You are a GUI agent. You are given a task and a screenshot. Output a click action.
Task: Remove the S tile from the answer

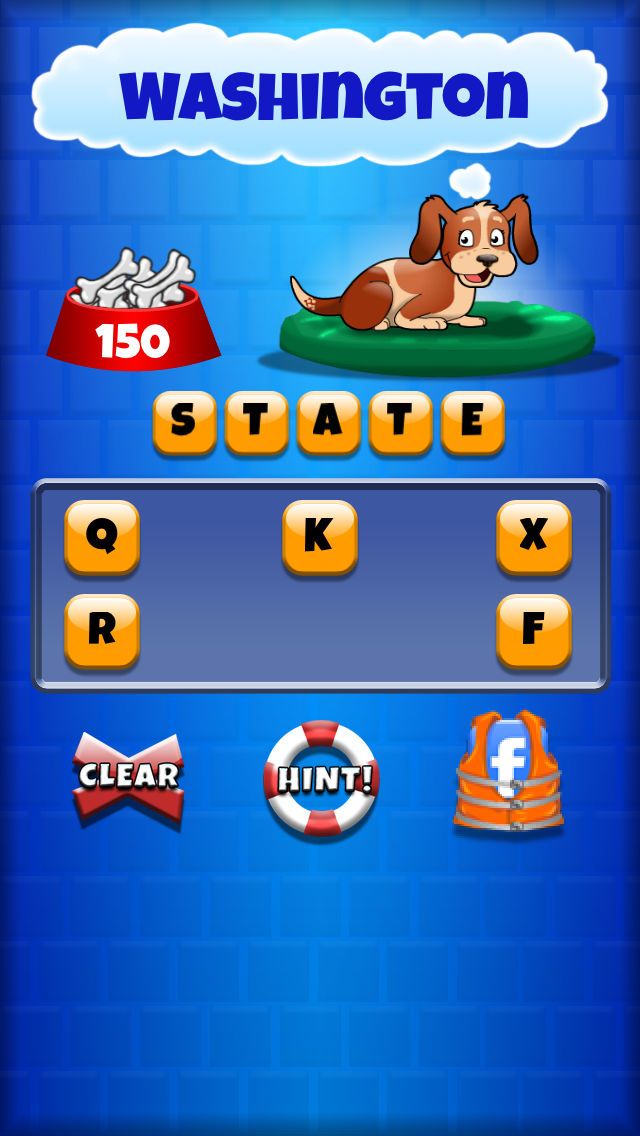[184, 423]
